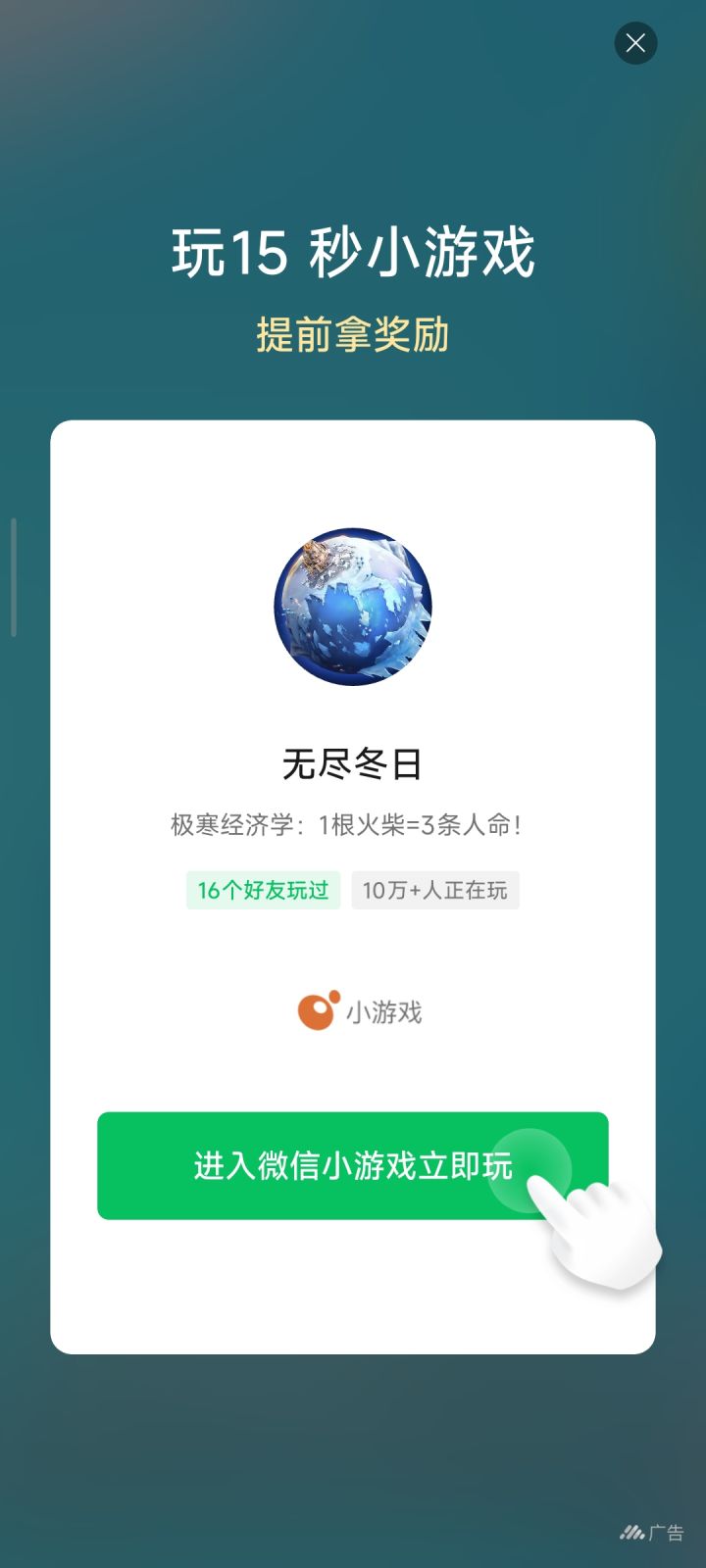The height and width of the screenshot is (1568, 706).
Task: Select the ice planet artwork above the game title
Action: click(353, 608)
